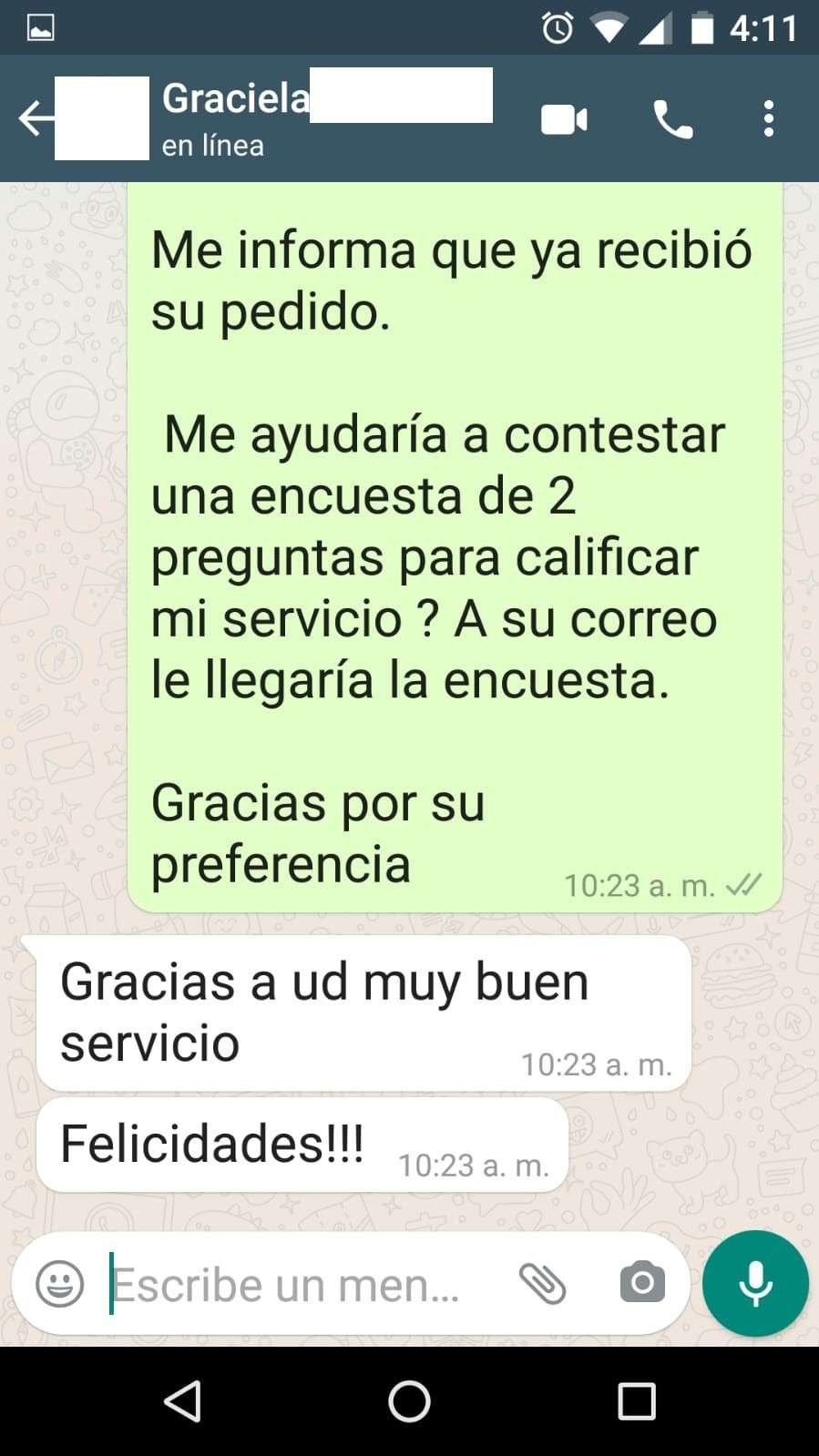Viewport: 819px width, 1456px height.
Task: Start a video call with Graciela
Action: [564, 119]
